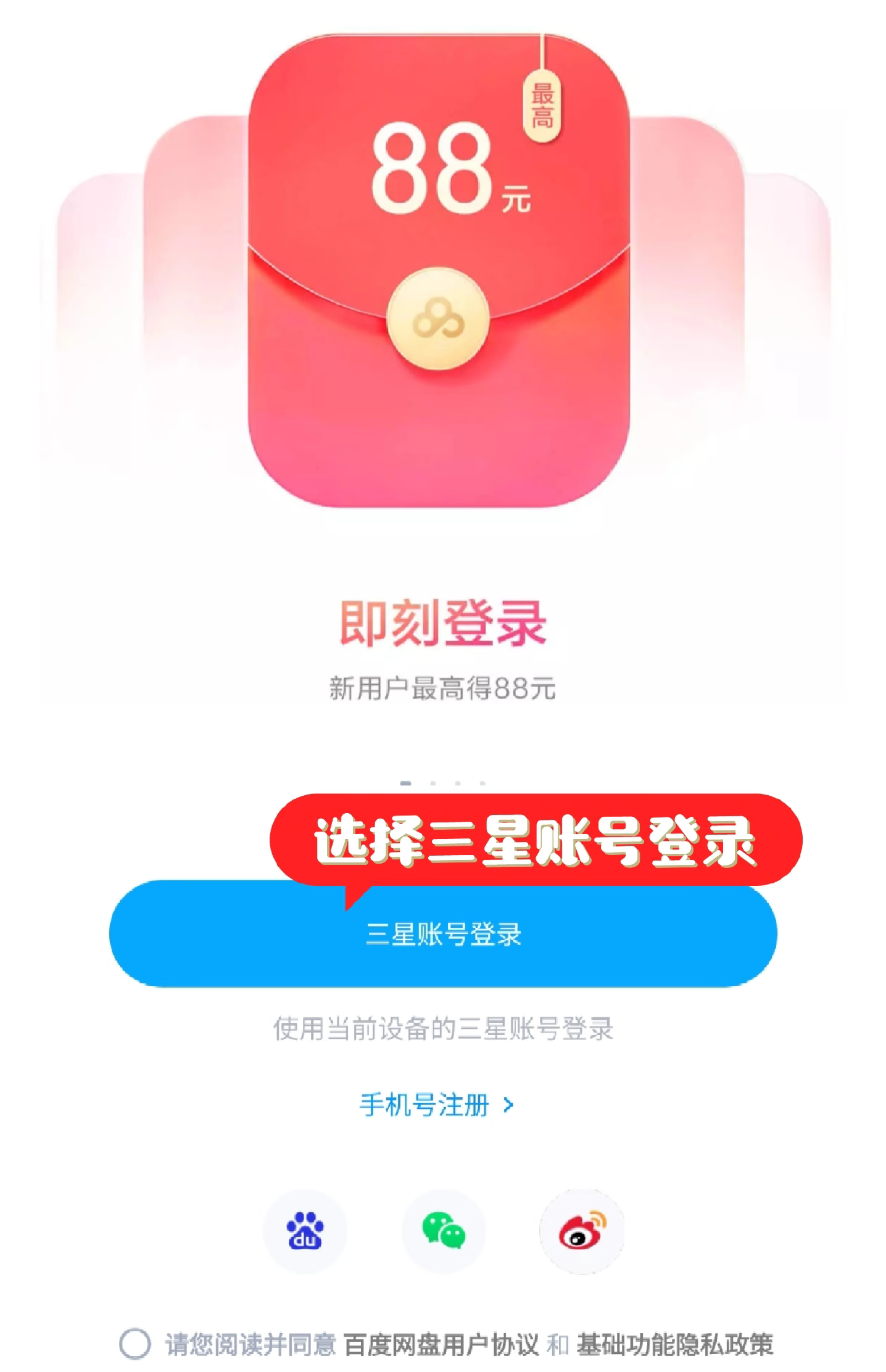Log in with Baidu account icon
Viewport: 886px width, 1372px height.
tap(305, 1231)
